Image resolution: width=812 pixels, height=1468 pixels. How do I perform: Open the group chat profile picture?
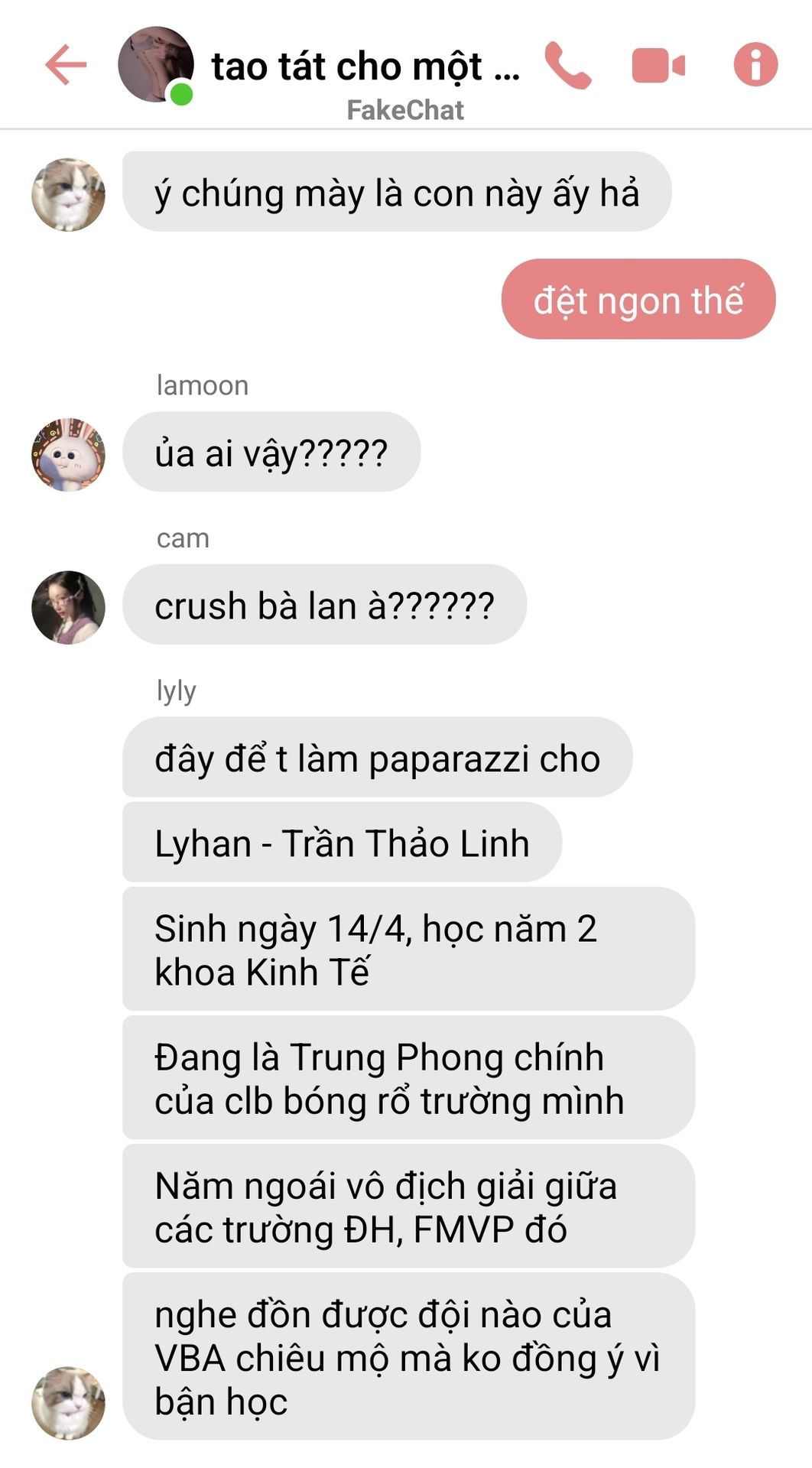155,65
